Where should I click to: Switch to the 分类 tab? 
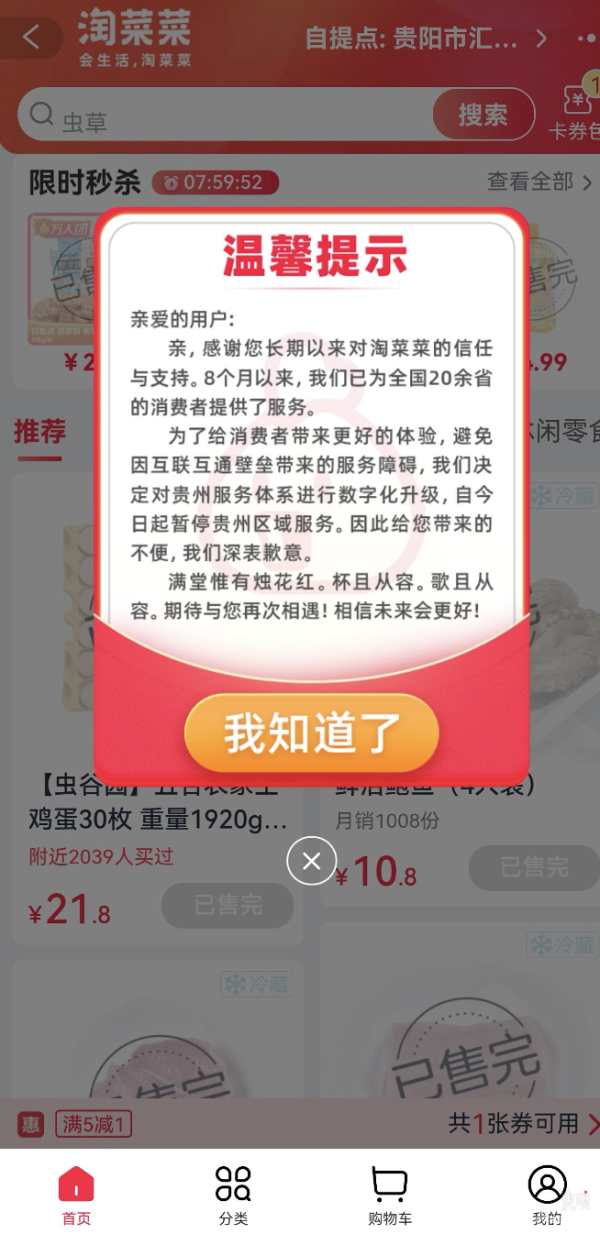coord(233,1196)
